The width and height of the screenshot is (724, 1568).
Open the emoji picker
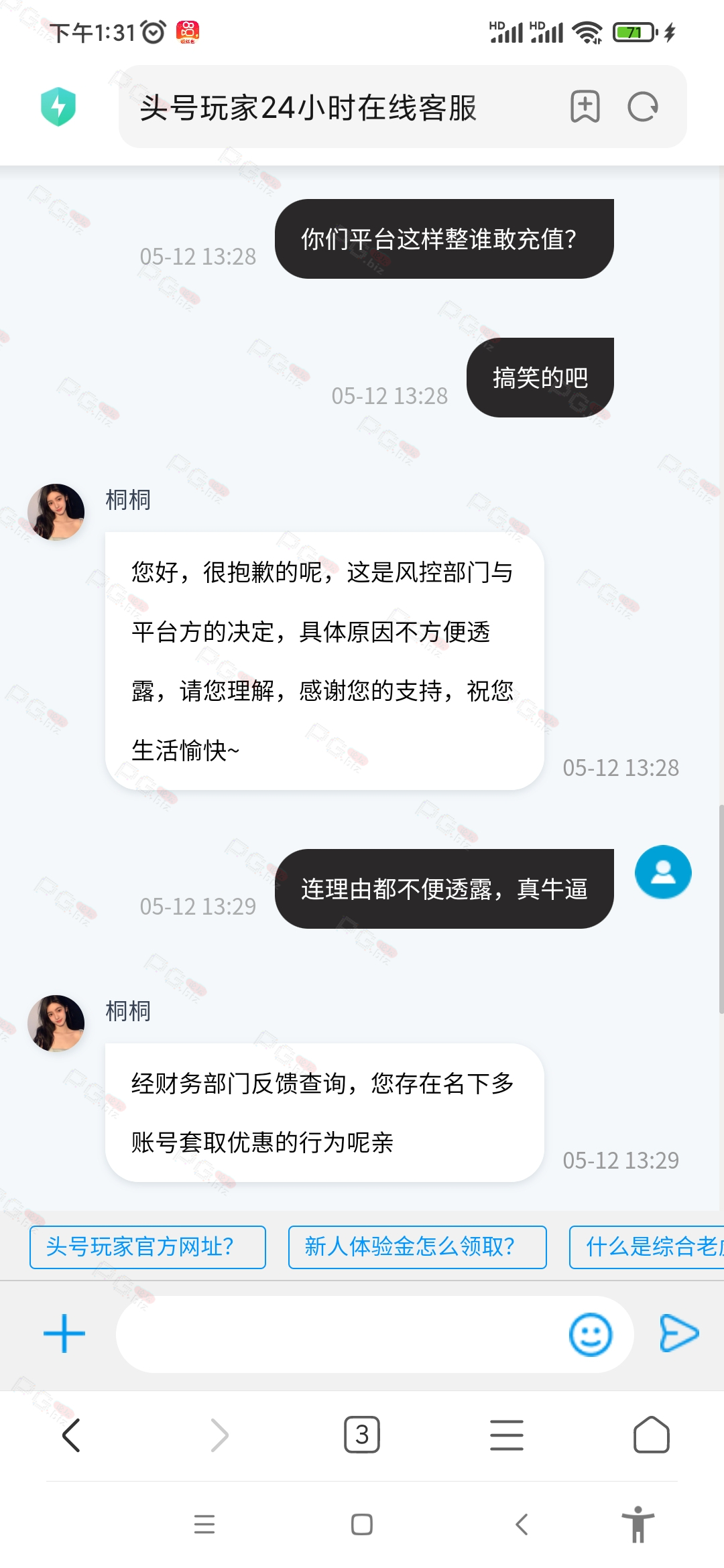point(590,1335)
